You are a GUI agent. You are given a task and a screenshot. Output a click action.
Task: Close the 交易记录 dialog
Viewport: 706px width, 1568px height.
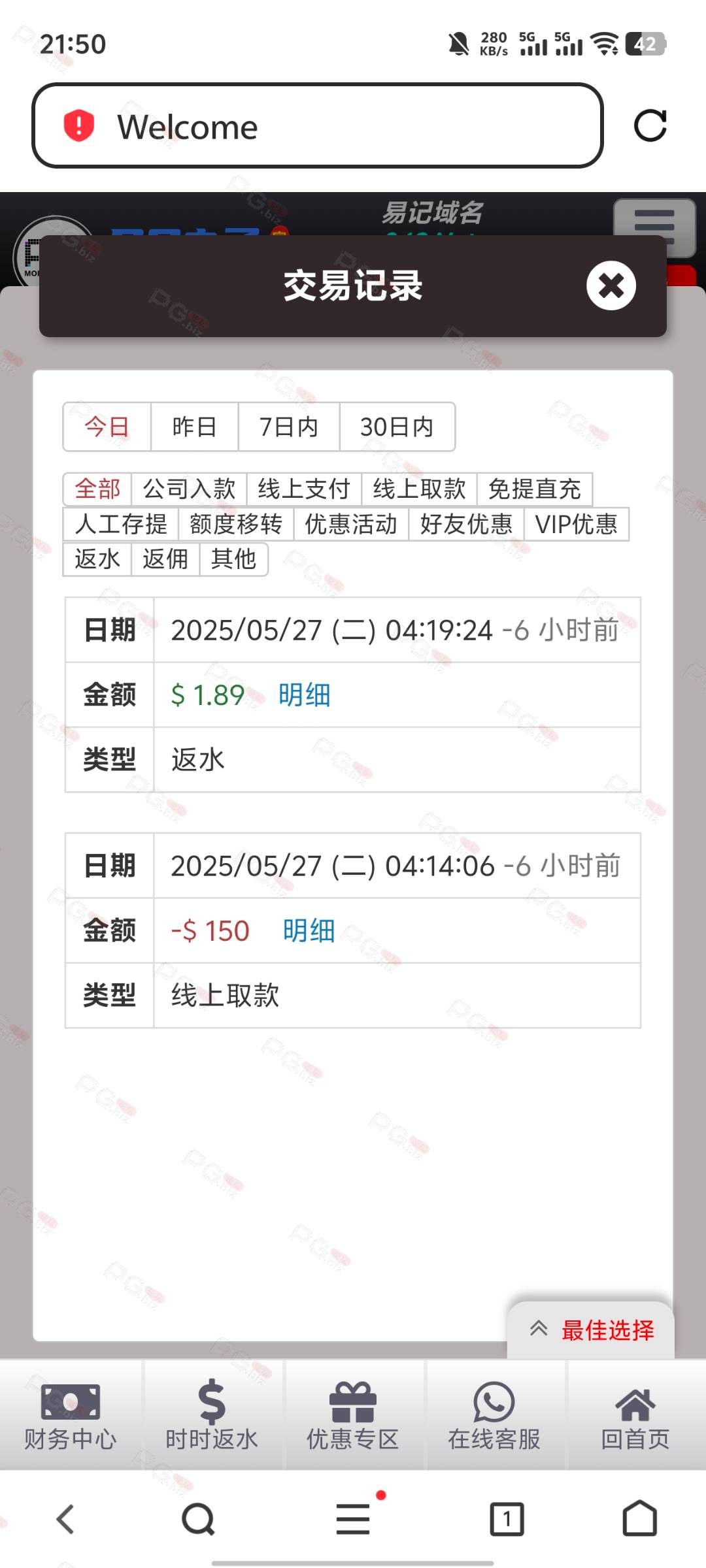click(611, 286)
